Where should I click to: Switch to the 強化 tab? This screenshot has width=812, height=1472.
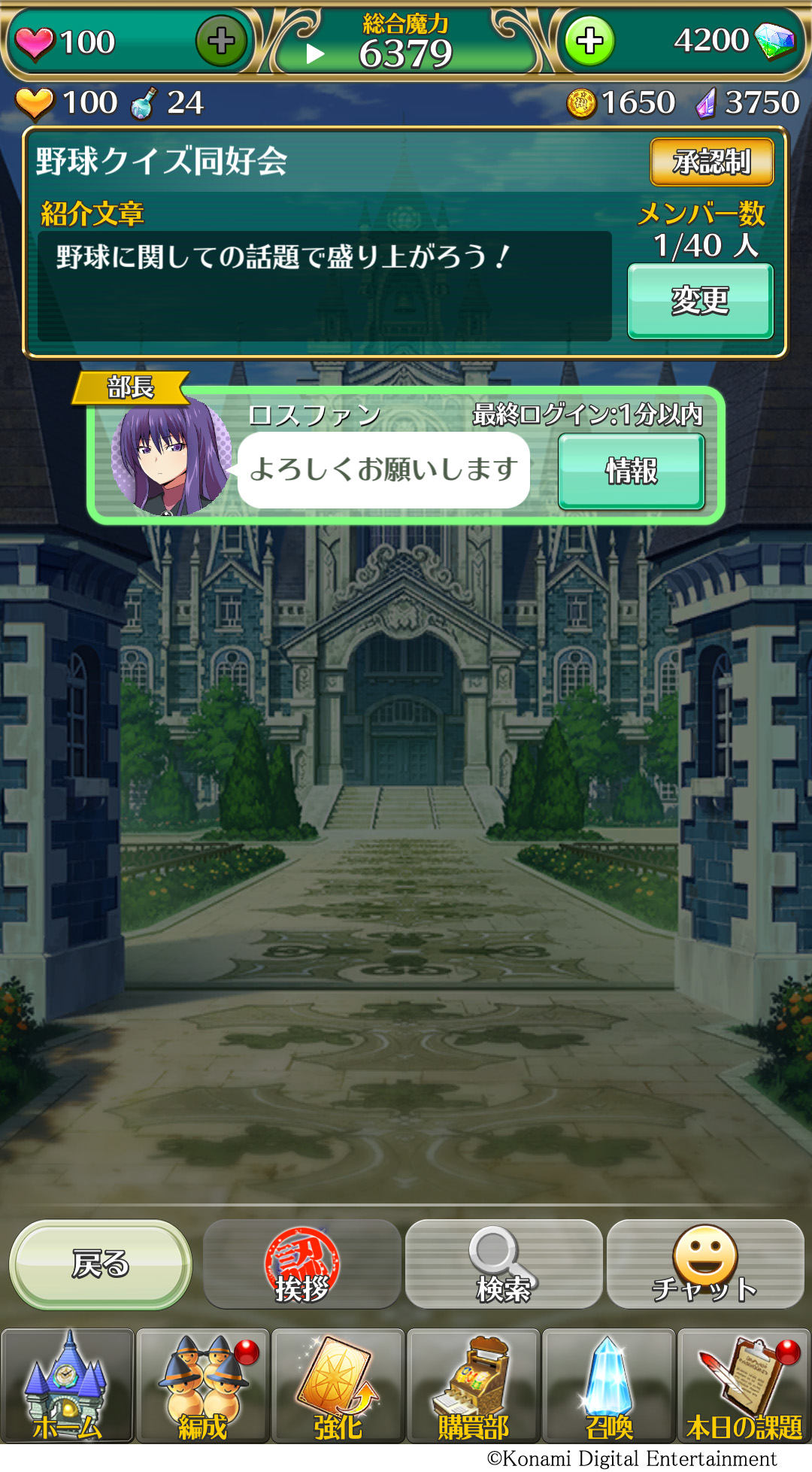pos(338,1386)
